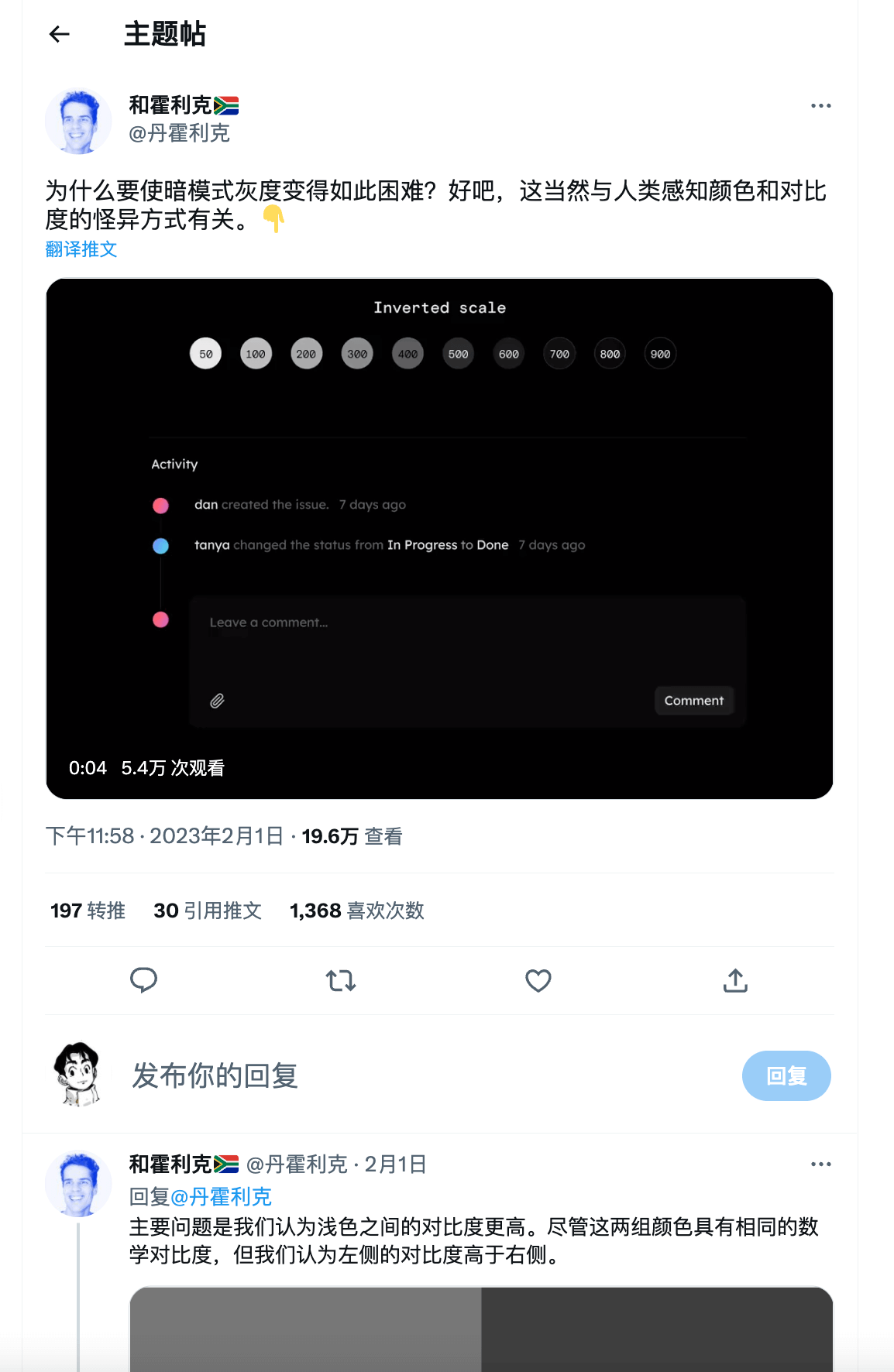Open the @丹霍利克 mention link in the reply

(221, 1197)
